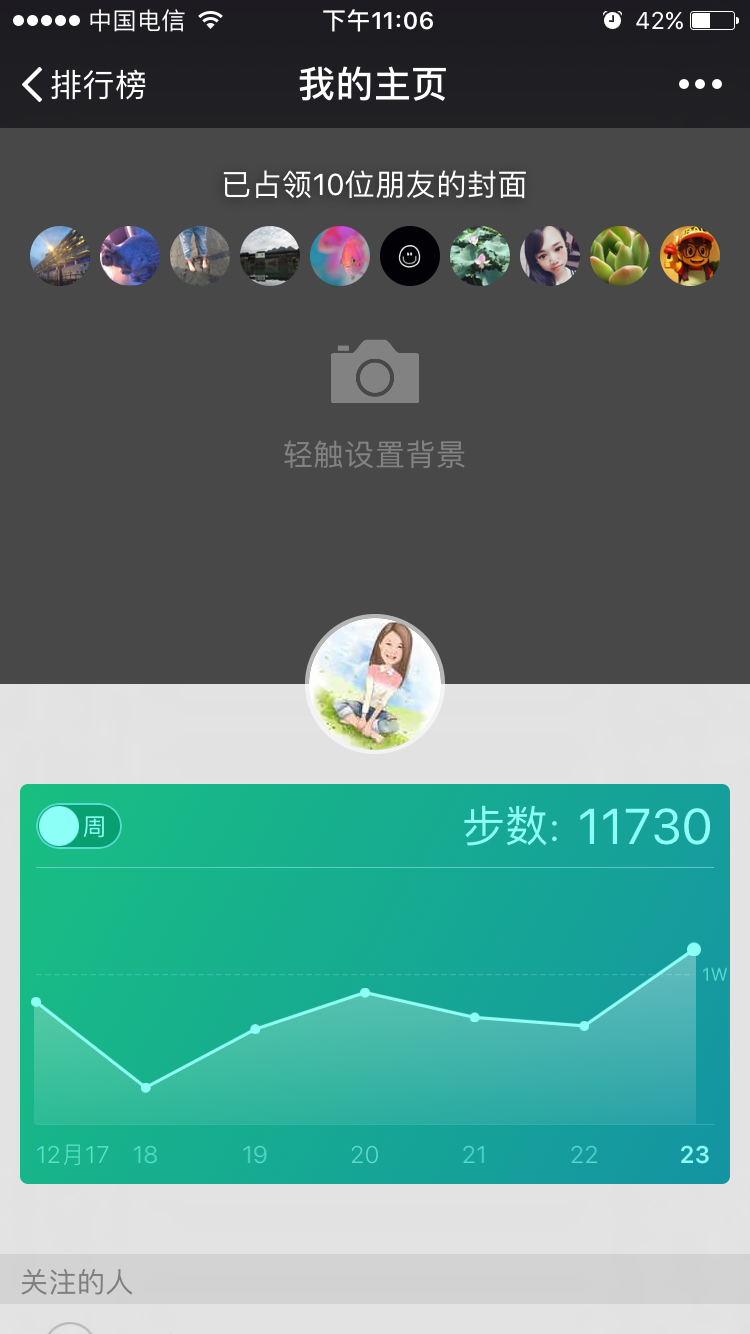Select the 18 data point on chart
Viewport: 750px width, 1334px height.
click(146, 1087)
